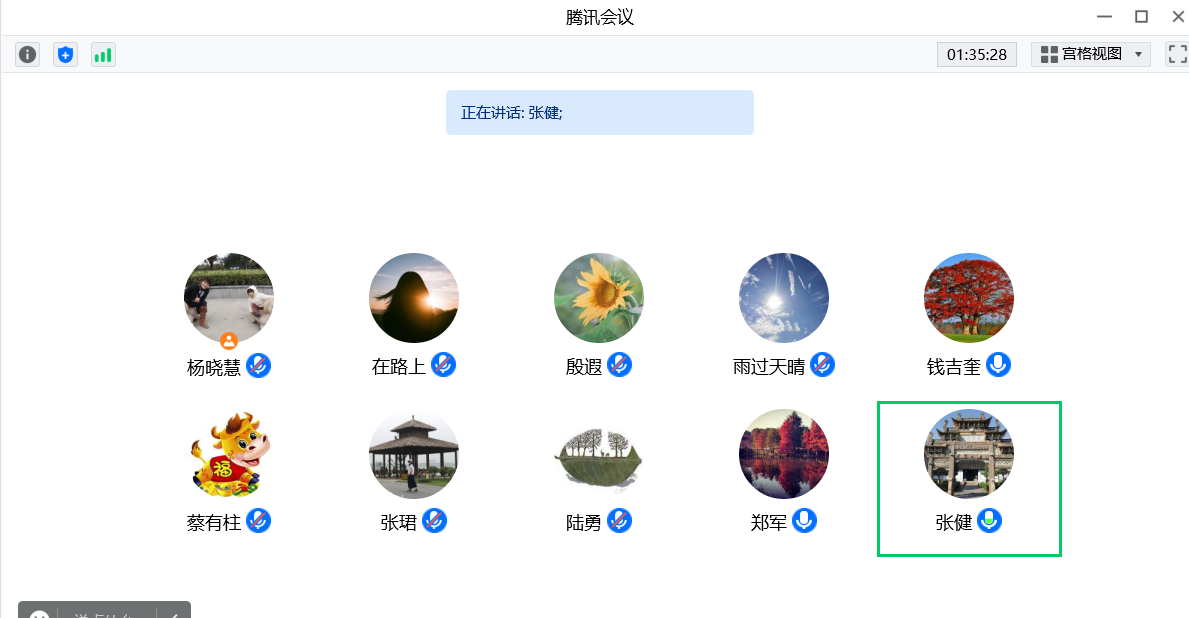Open the security shield icon
Image resolution: width=1189 pixels, height=618 pixels.
tap(65, 55)
